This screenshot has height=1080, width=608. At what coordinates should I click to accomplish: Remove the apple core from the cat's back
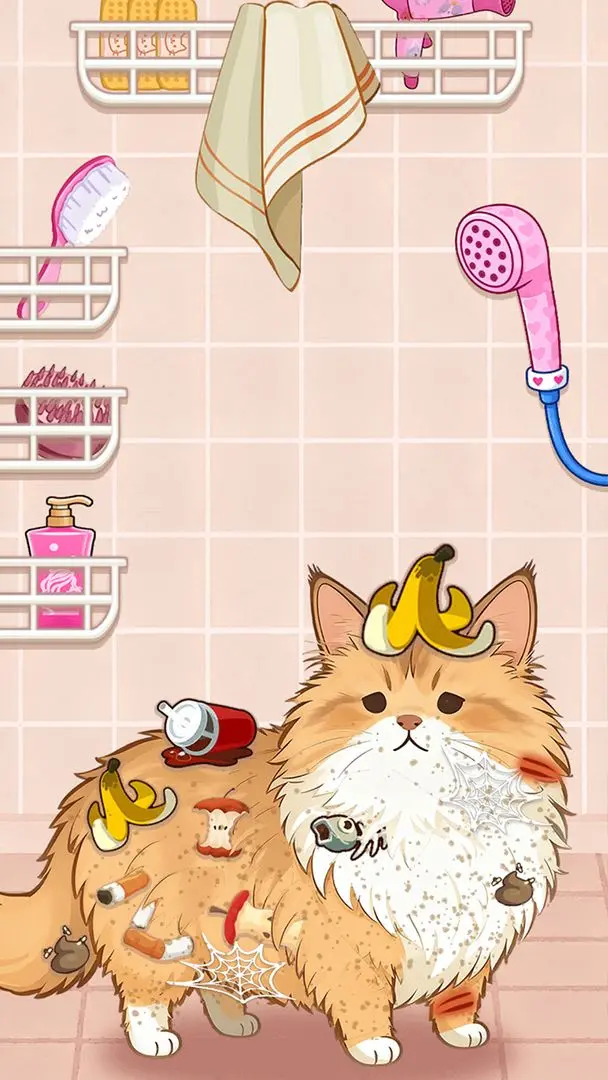click(x=218, y=826)
